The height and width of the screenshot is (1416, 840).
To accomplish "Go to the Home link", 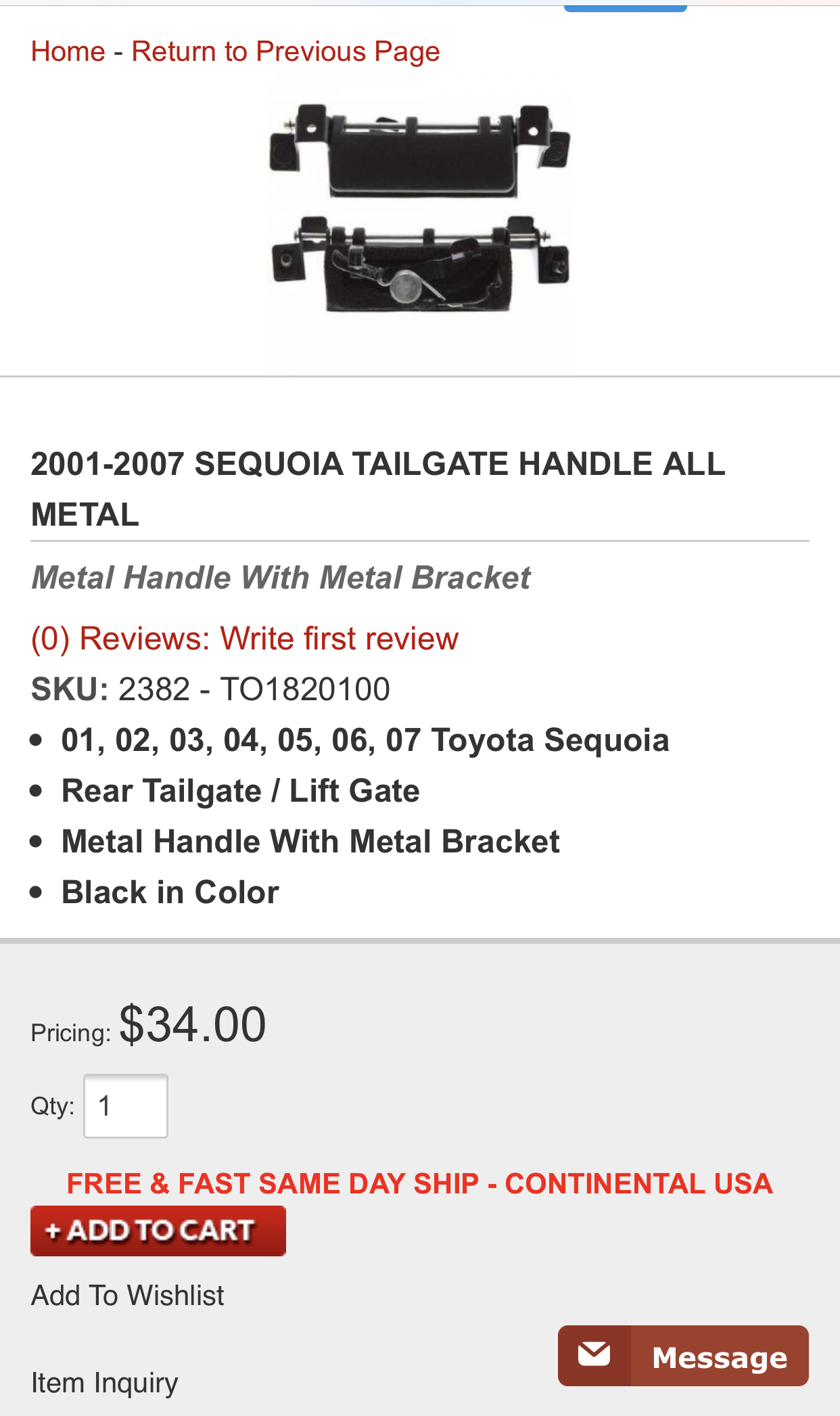I will 68,52.
